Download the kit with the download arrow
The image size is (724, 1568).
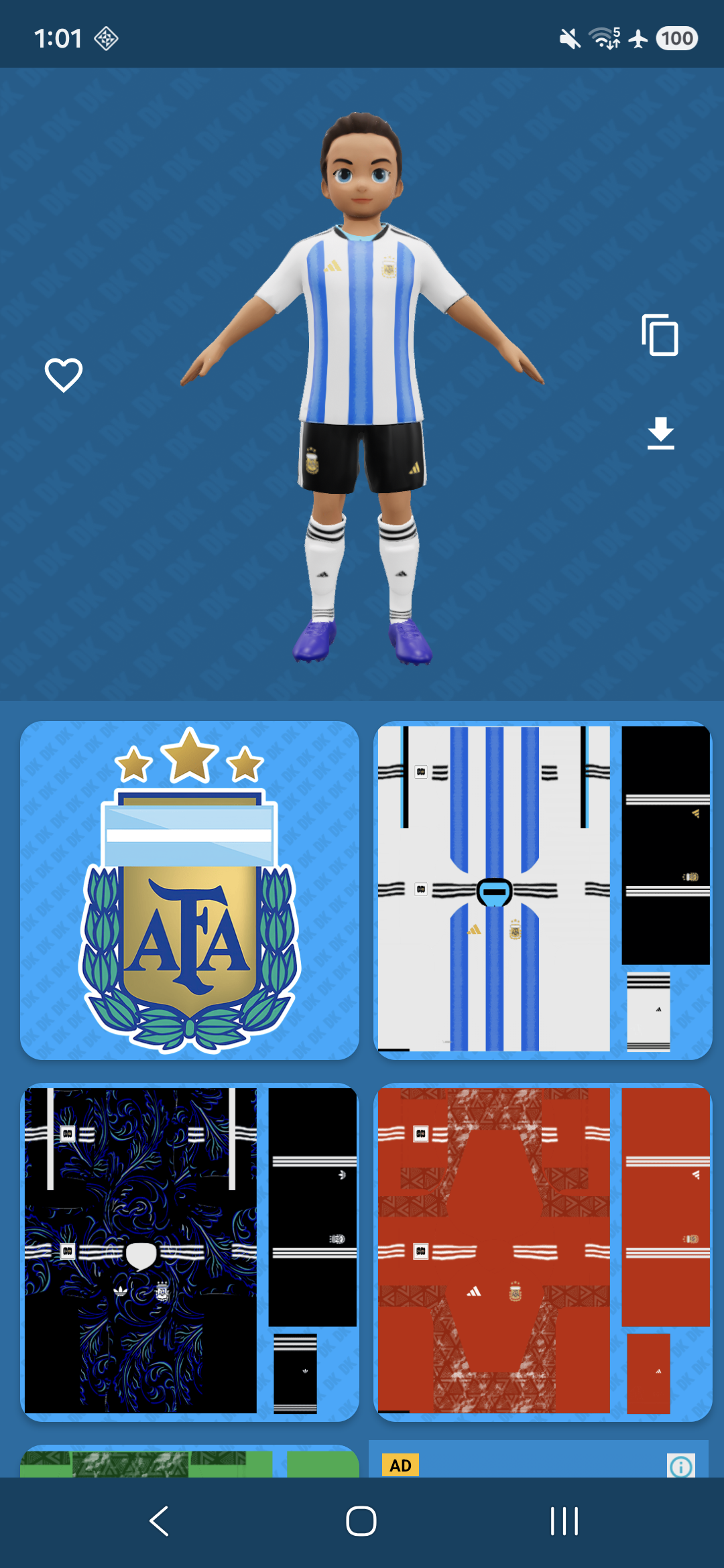coord(660,433)
